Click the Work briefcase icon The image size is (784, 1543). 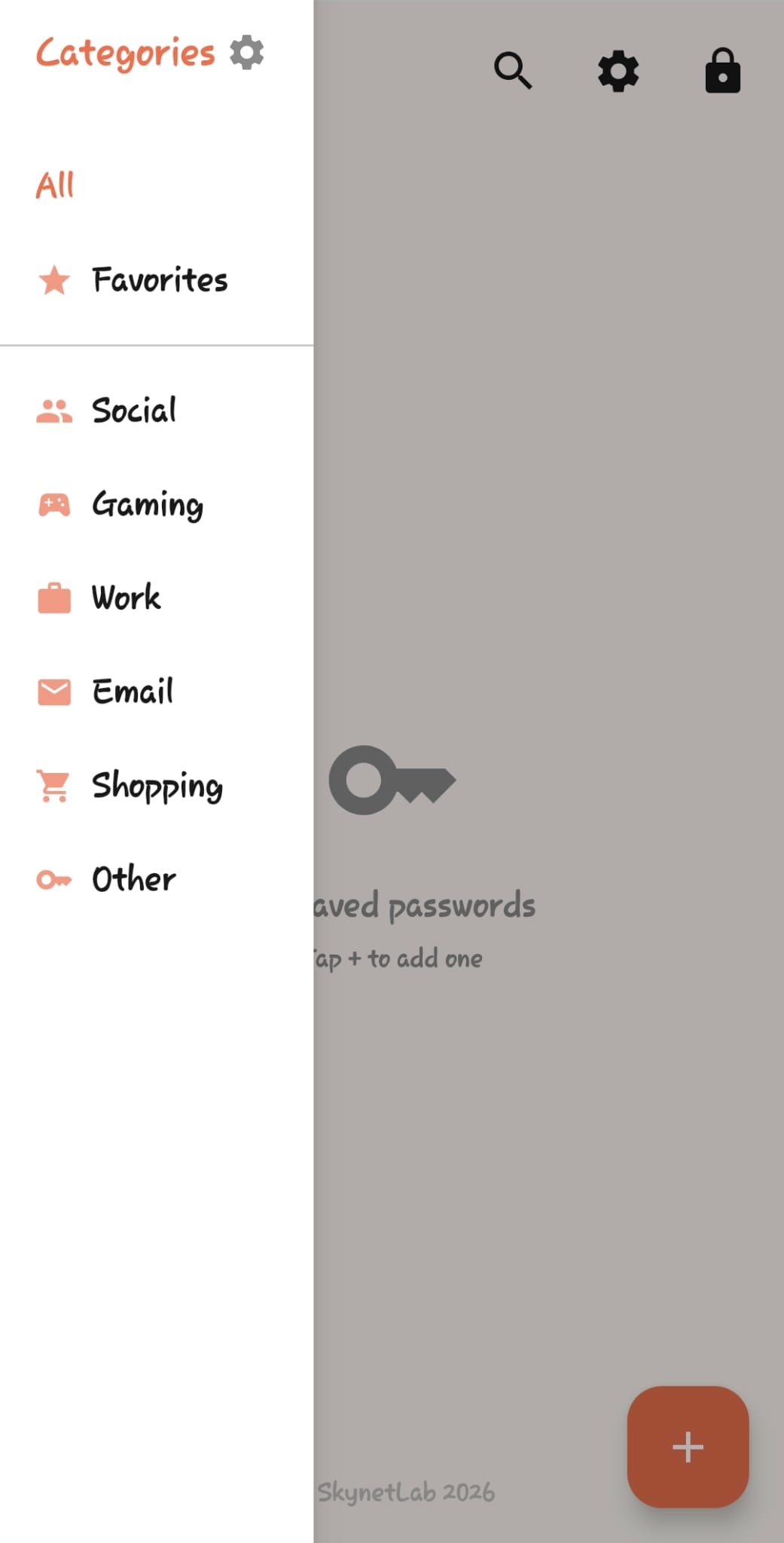pos(53,597)
